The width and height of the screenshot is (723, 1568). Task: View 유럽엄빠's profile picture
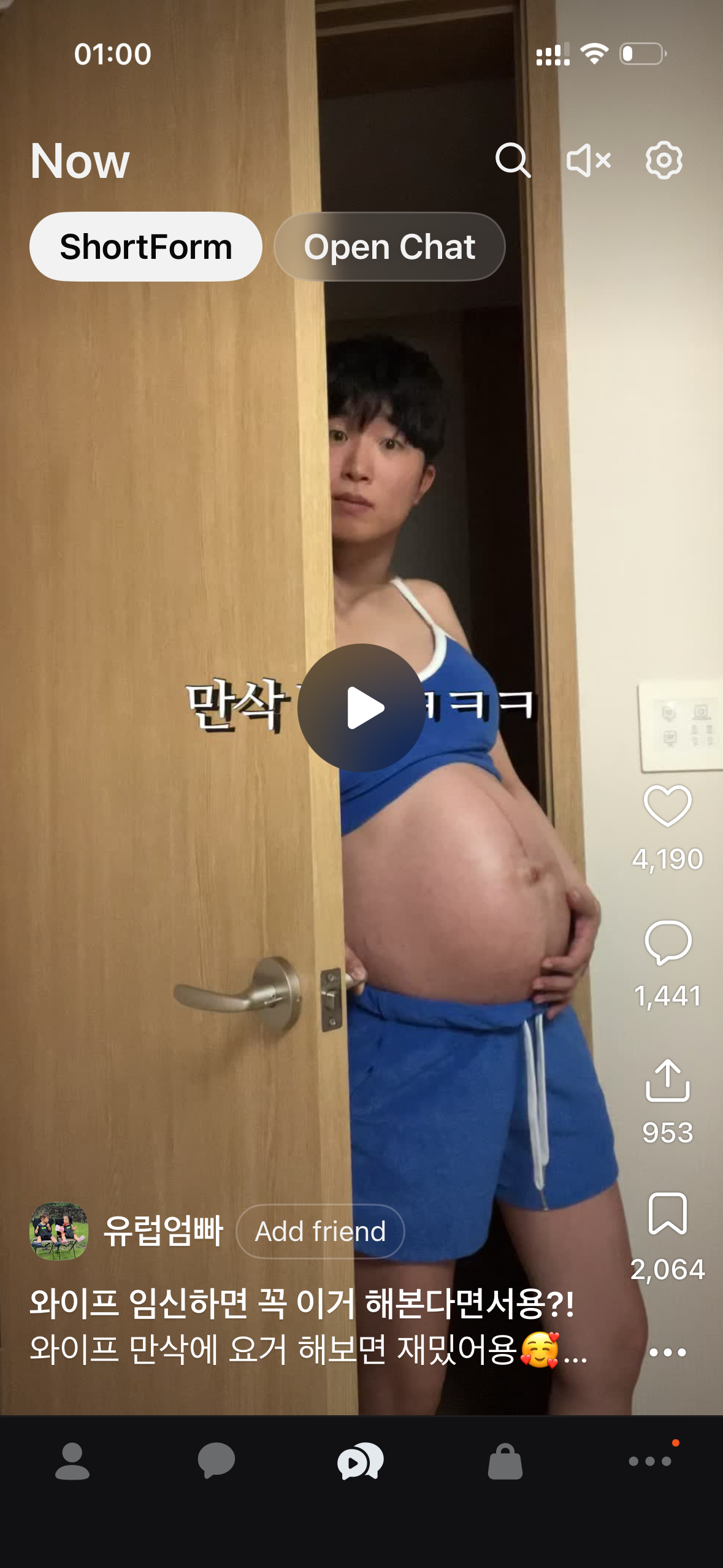(59, 1231)
